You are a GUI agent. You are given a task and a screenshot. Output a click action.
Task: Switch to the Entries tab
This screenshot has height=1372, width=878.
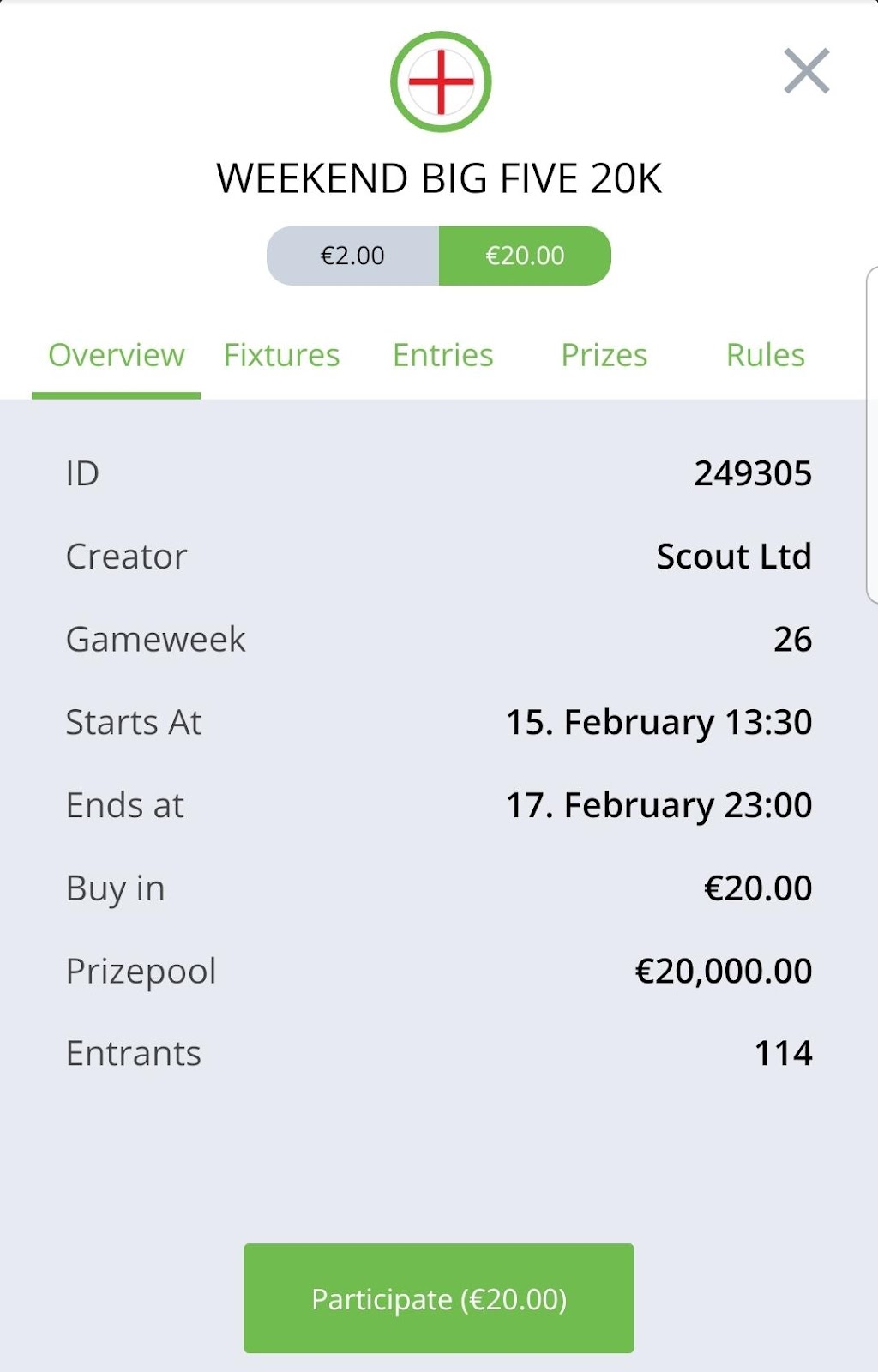tap(442, 355)
